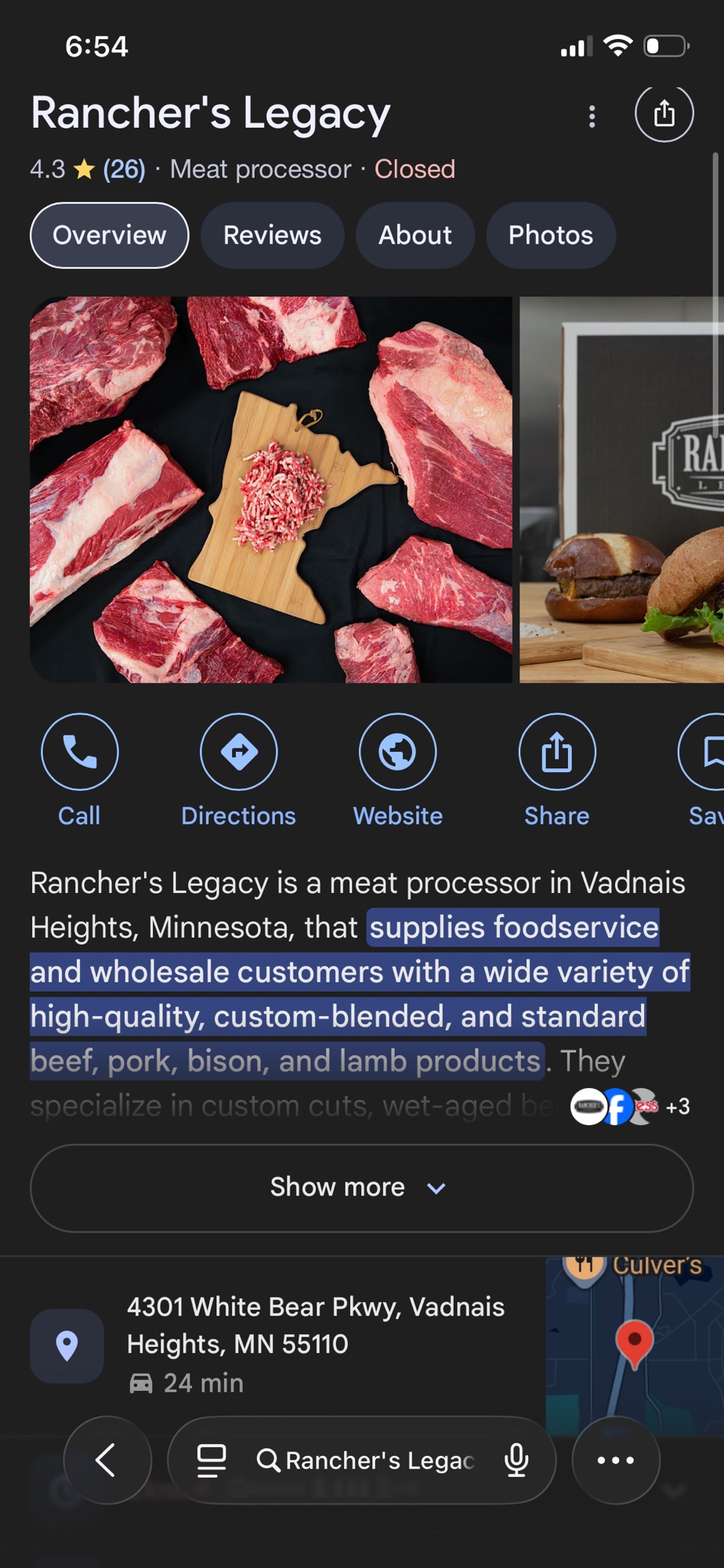Select the Overview tab
Screen dimensions: 724x1568
click(110, 235)
